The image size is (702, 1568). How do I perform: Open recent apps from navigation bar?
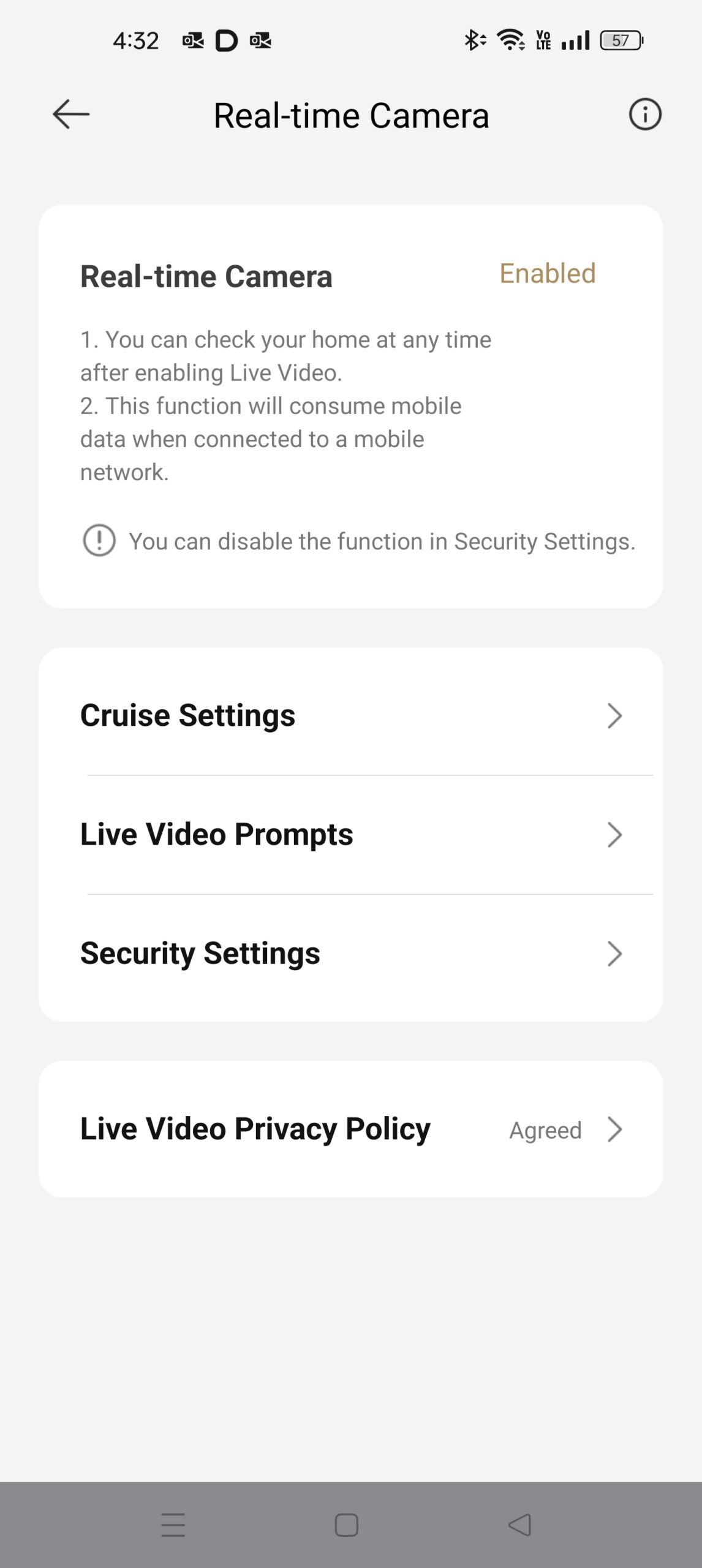(173, 1525)
